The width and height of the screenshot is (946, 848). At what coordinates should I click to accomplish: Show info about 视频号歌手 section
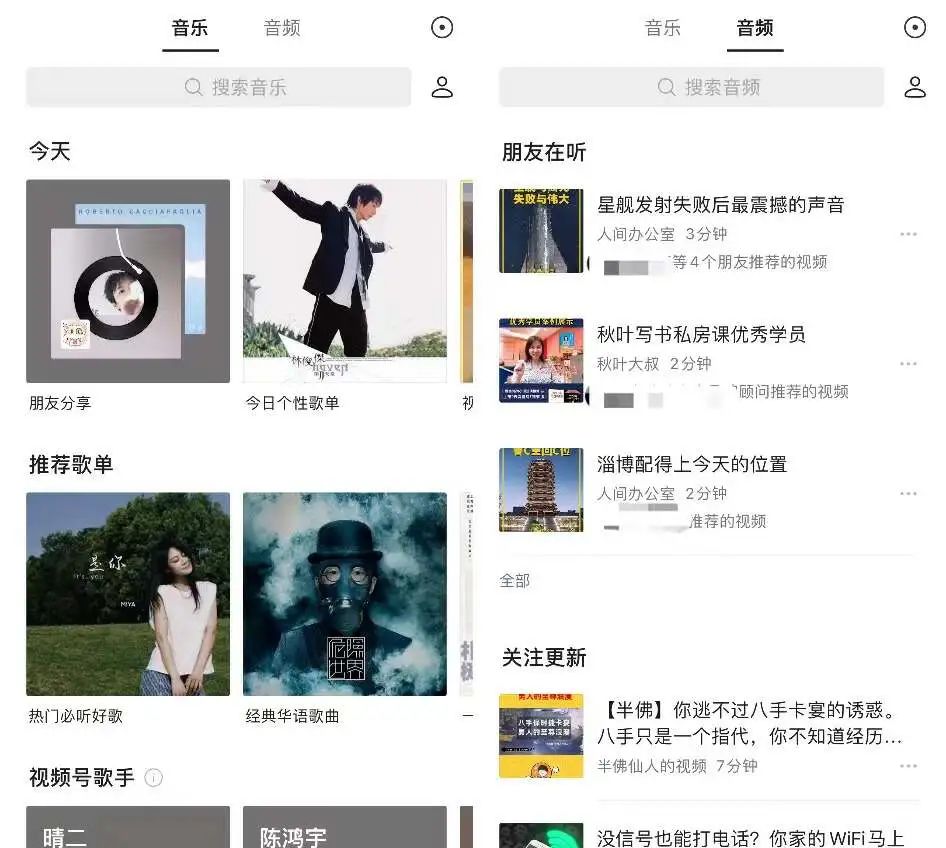[154, 778]
